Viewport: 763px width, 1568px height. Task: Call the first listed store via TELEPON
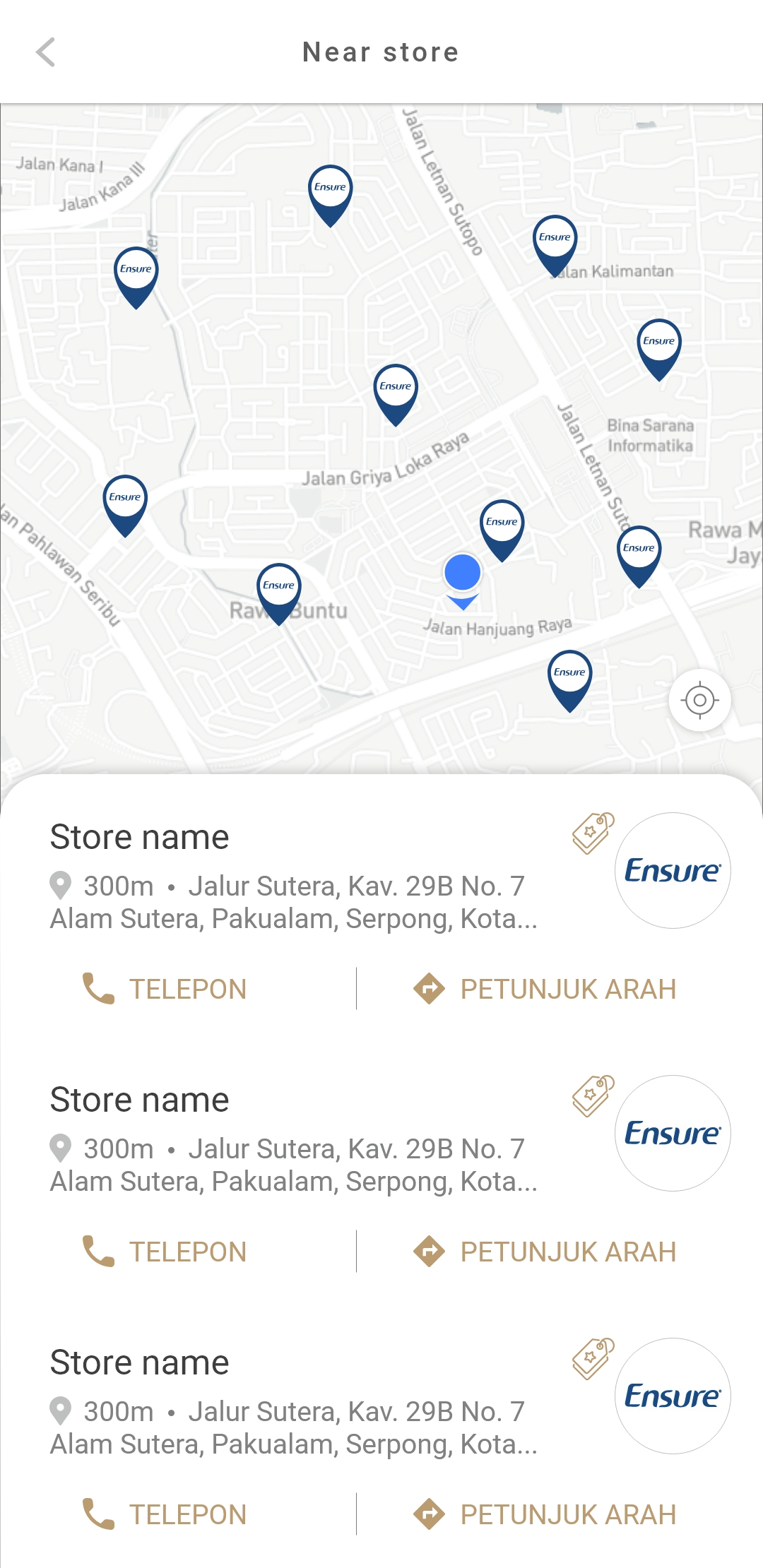165,989
